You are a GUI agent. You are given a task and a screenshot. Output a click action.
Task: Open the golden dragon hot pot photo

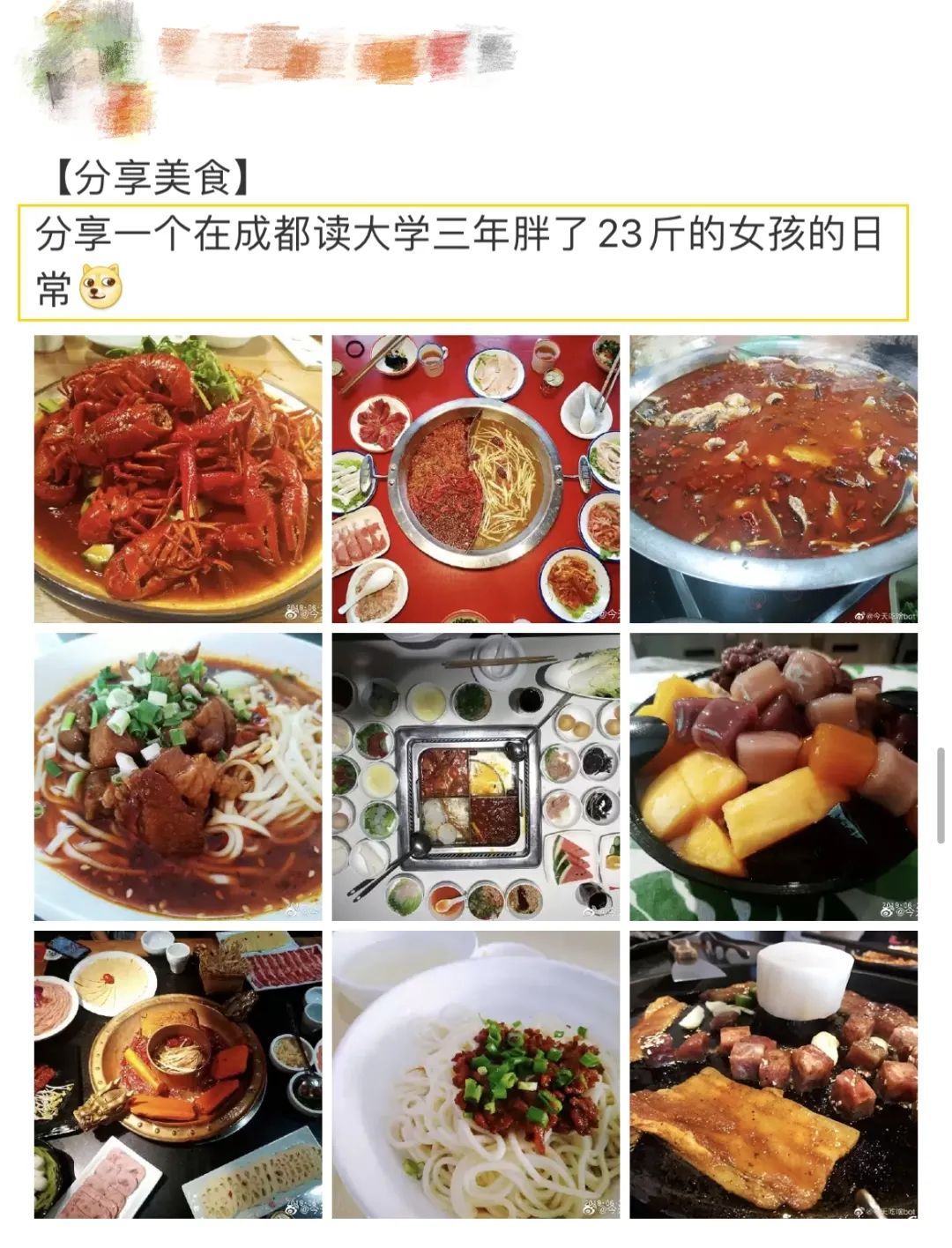pos(178,1074)
